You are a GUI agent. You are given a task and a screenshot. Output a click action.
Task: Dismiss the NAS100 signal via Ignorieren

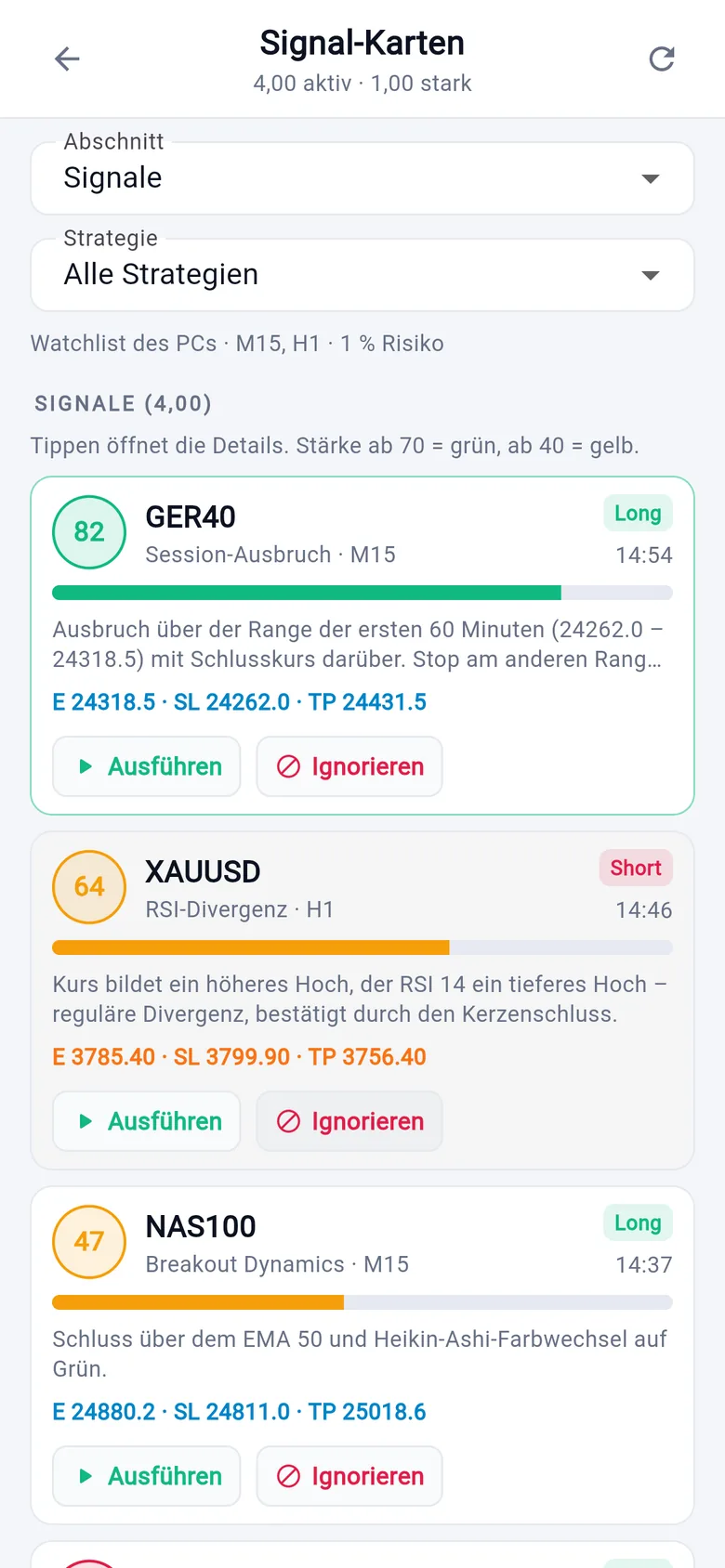pyautogui.click(x=349, y=1476)
